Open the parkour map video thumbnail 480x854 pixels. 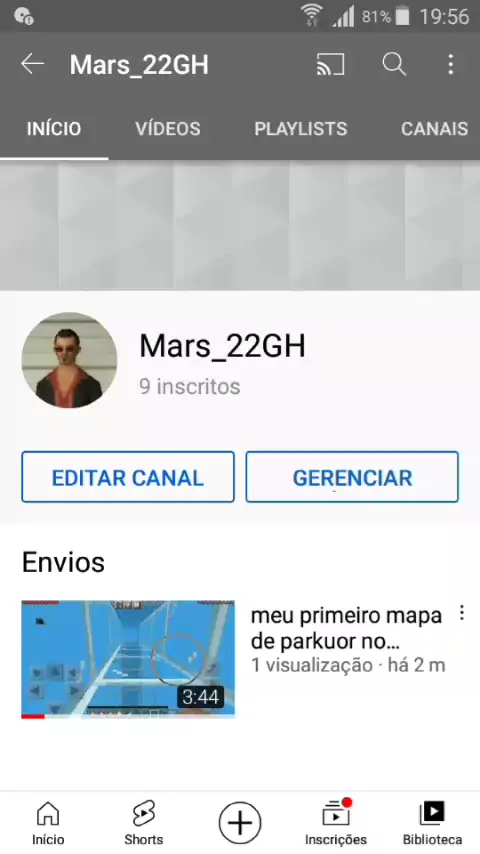tap(128, 660)
